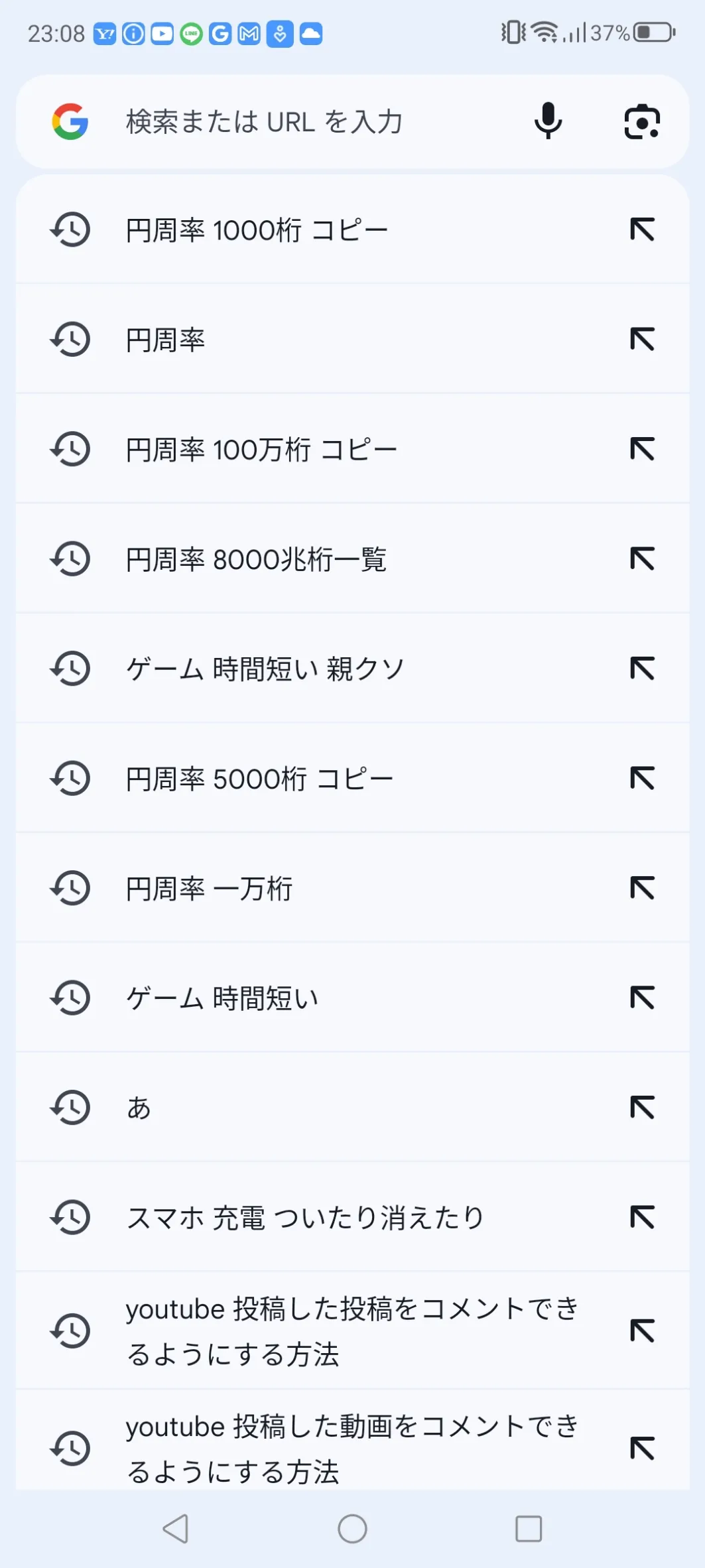705x1568 pixels.
Task: Insert youtube 投稿した動画 query using its arrow
Action: (642, 1448)
